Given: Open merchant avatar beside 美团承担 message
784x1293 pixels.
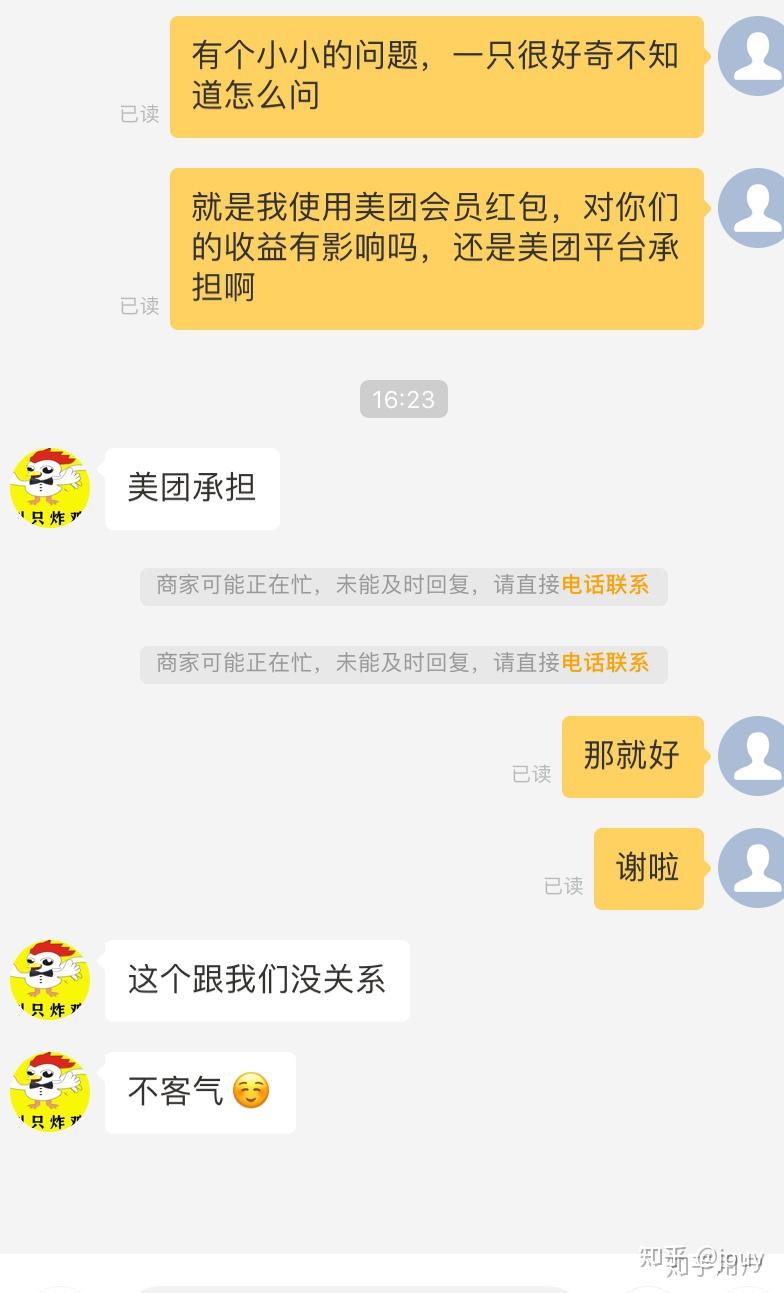Looking at the screenshot, I should coord(50,488).
